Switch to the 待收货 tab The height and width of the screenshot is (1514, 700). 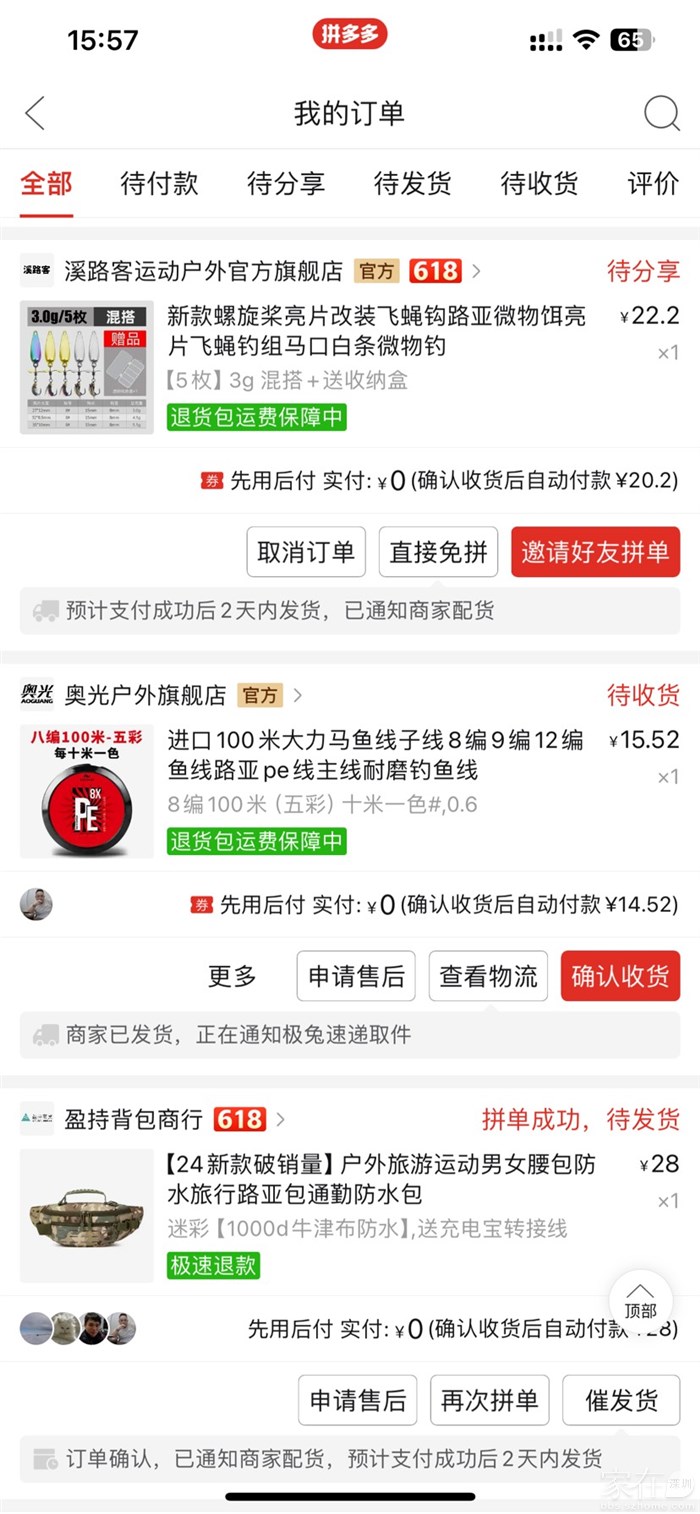(539, 184)
